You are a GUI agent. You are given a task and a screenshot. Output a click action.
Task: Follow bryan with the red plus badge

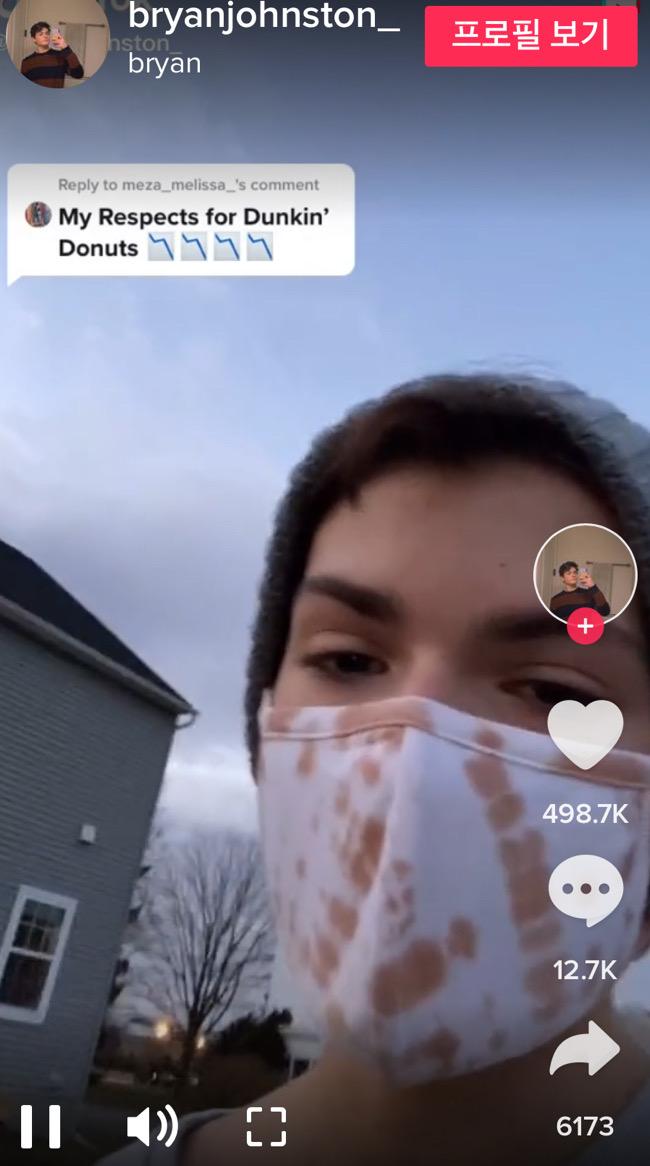585,627
